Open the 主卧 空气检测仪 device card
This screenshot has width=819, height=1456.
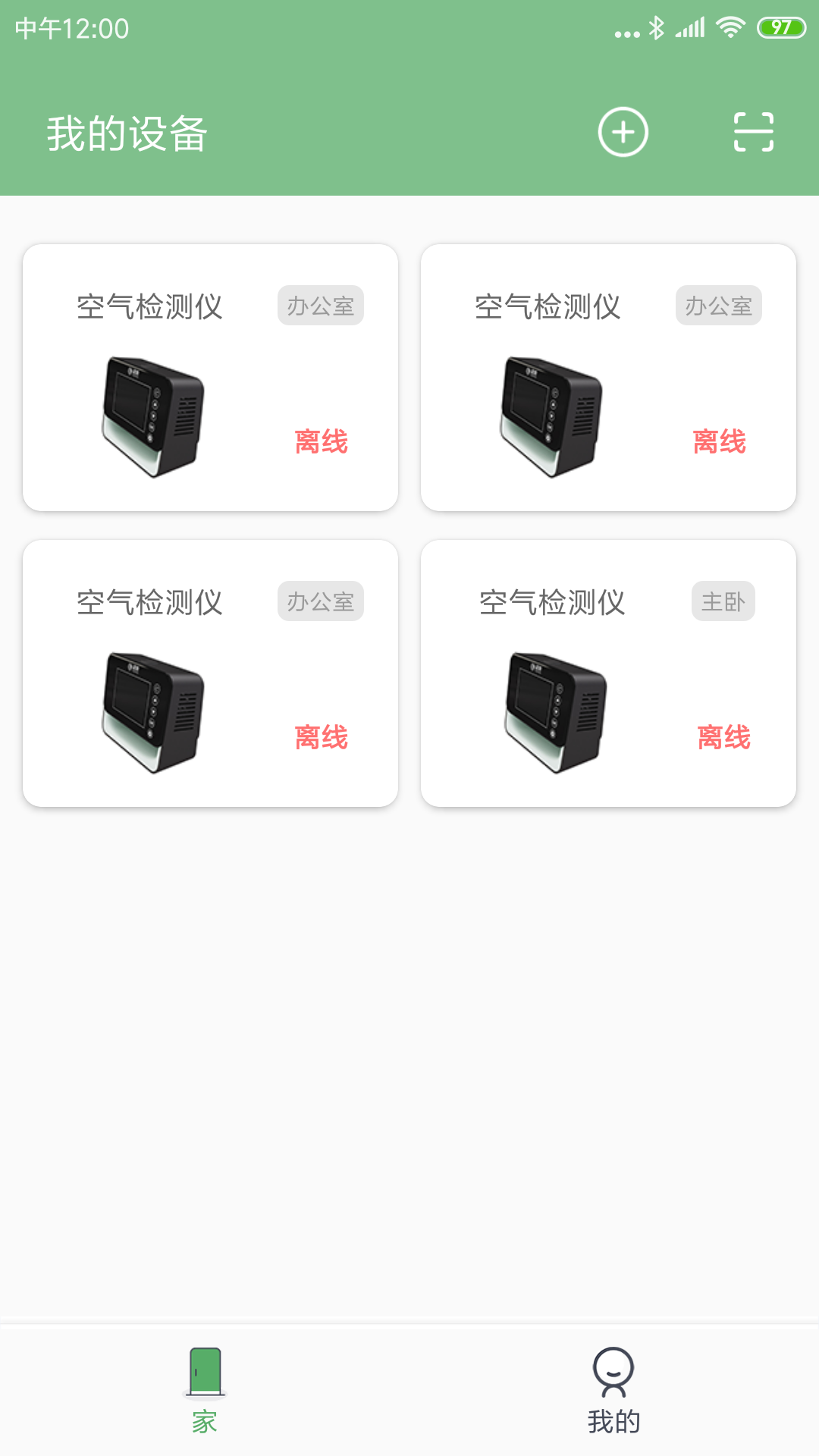[x=608, y=673]
